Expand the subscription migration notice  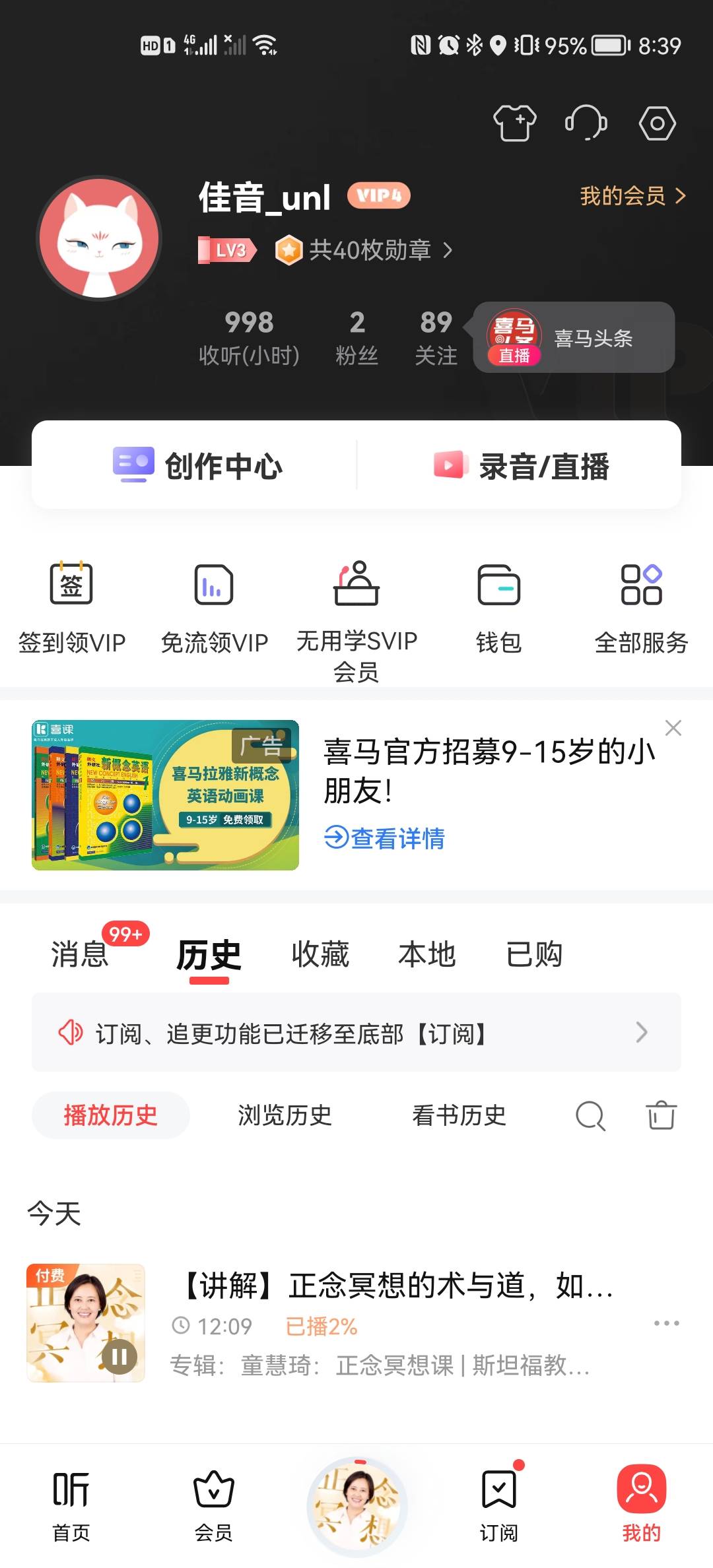[x=356, y=1033]
